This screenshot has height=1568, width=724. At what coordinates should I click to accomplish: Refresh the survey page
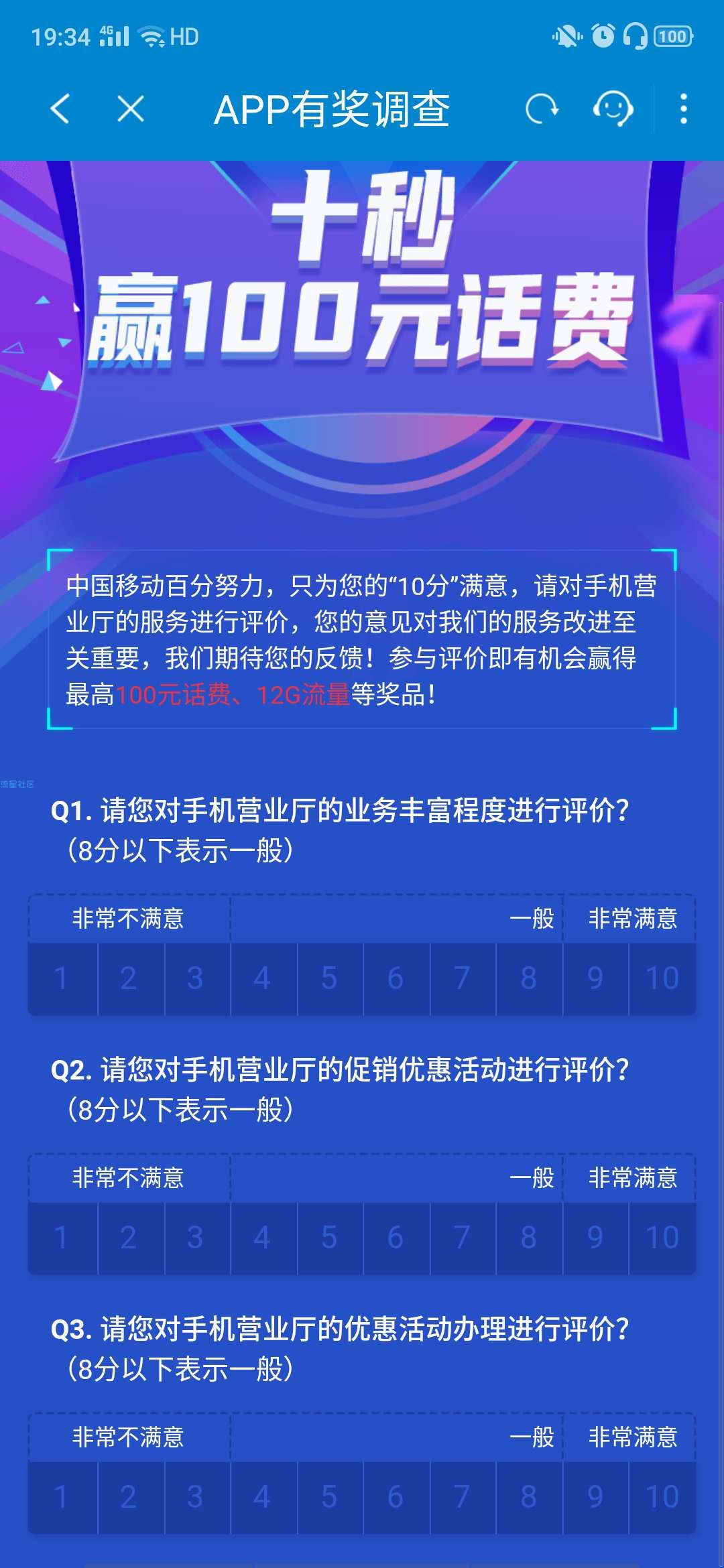point(542,109)
